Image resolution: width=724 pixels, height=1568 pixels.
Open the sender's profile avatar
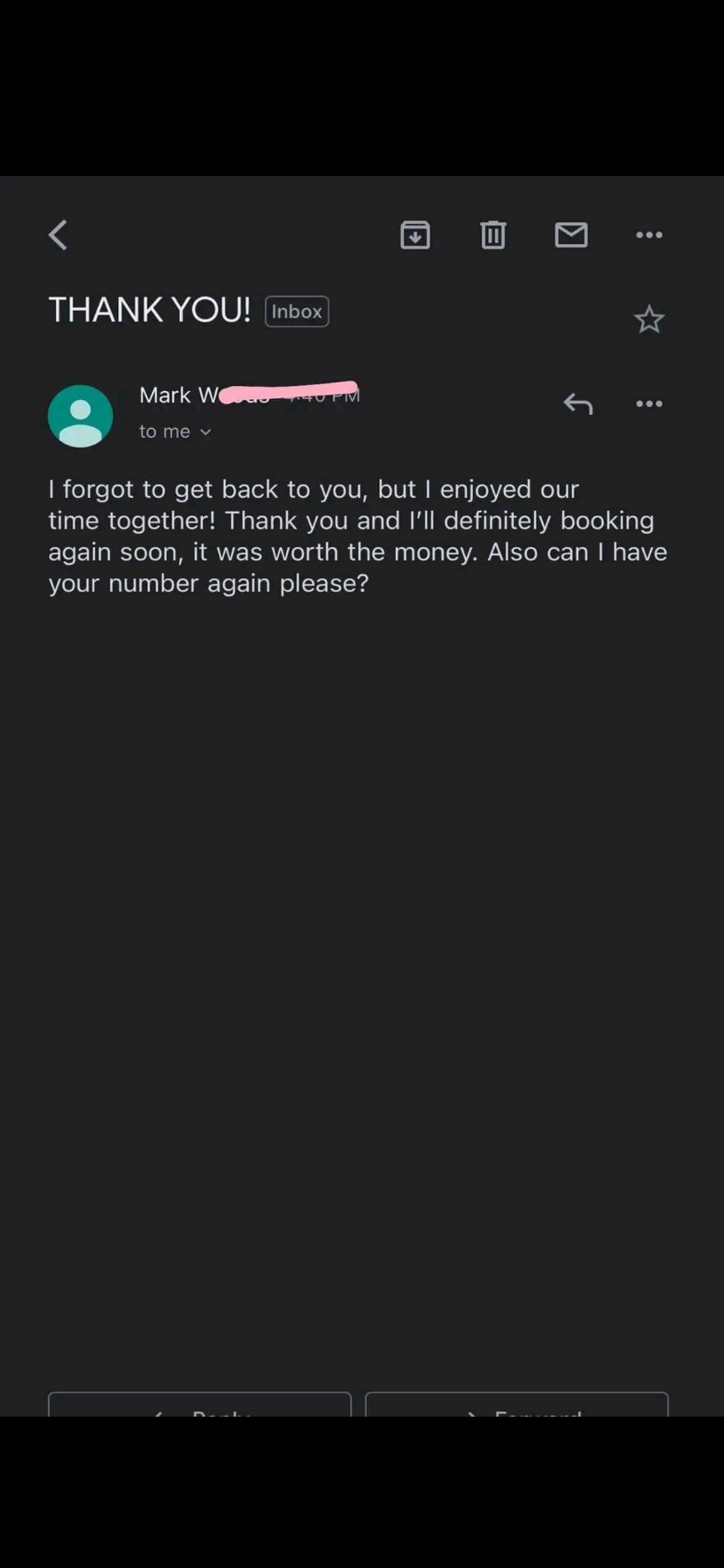pos(80,416)
